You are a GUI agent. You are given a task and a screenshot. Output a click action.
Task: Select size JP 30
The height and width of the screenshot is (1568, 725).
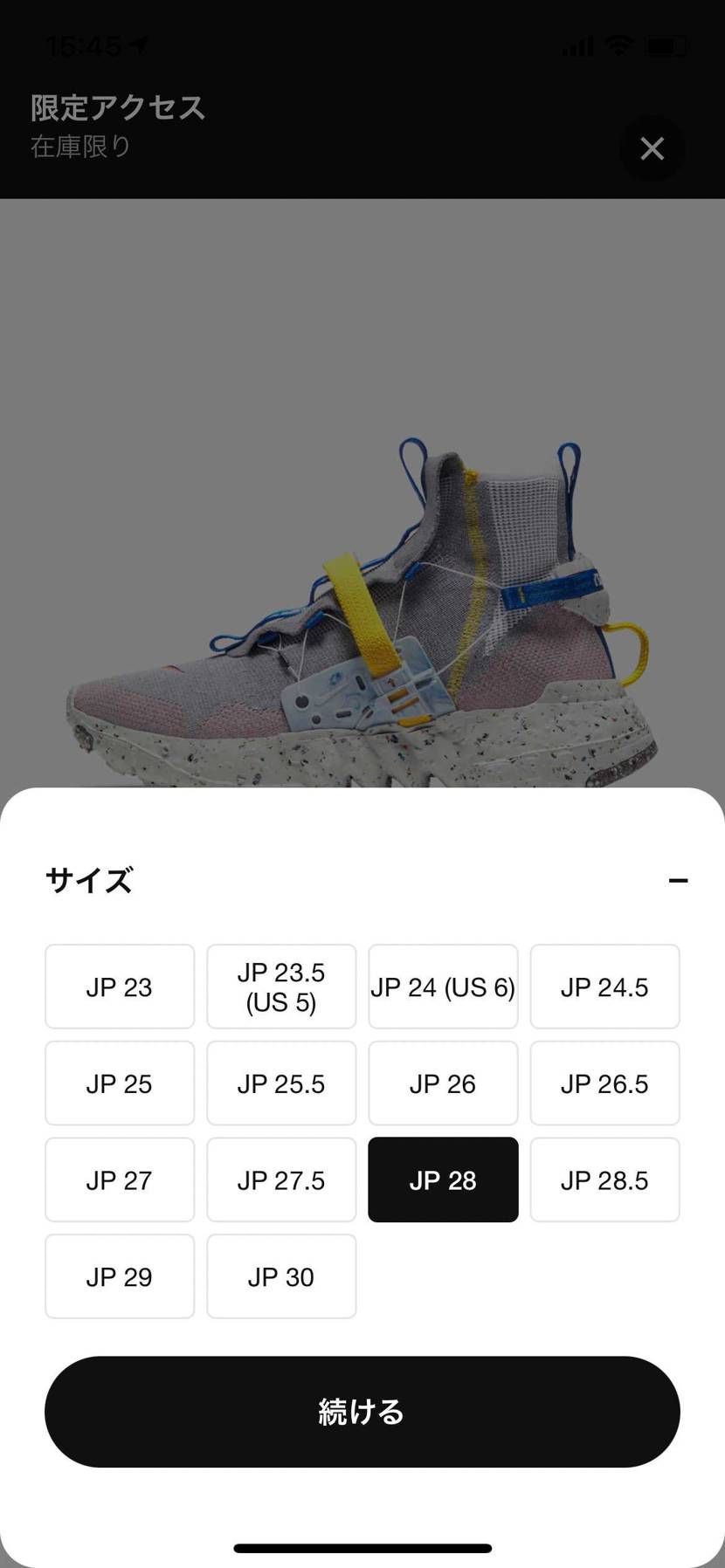(280, 1276)
